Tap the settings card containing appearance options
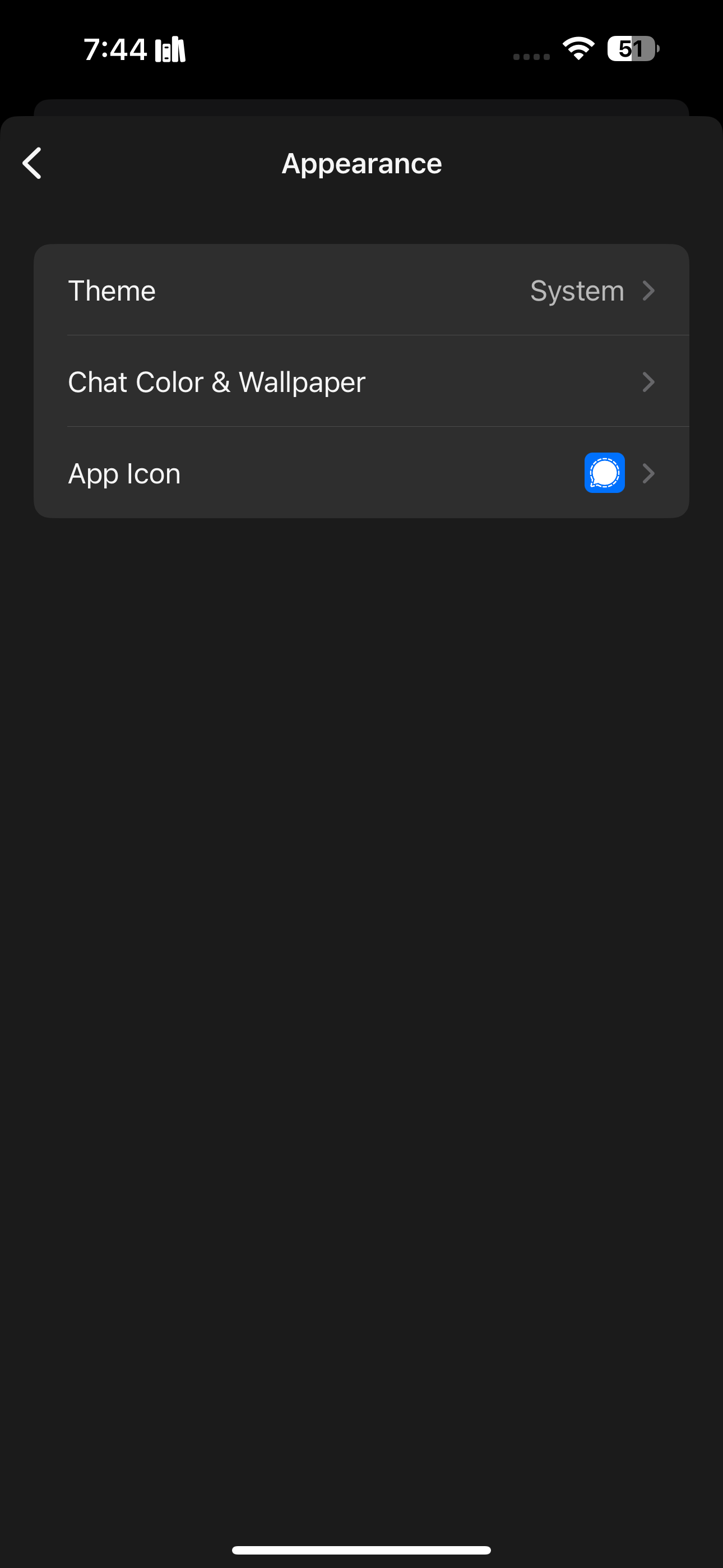Viewport: 723px width, 1568px height. click(361, 382)
